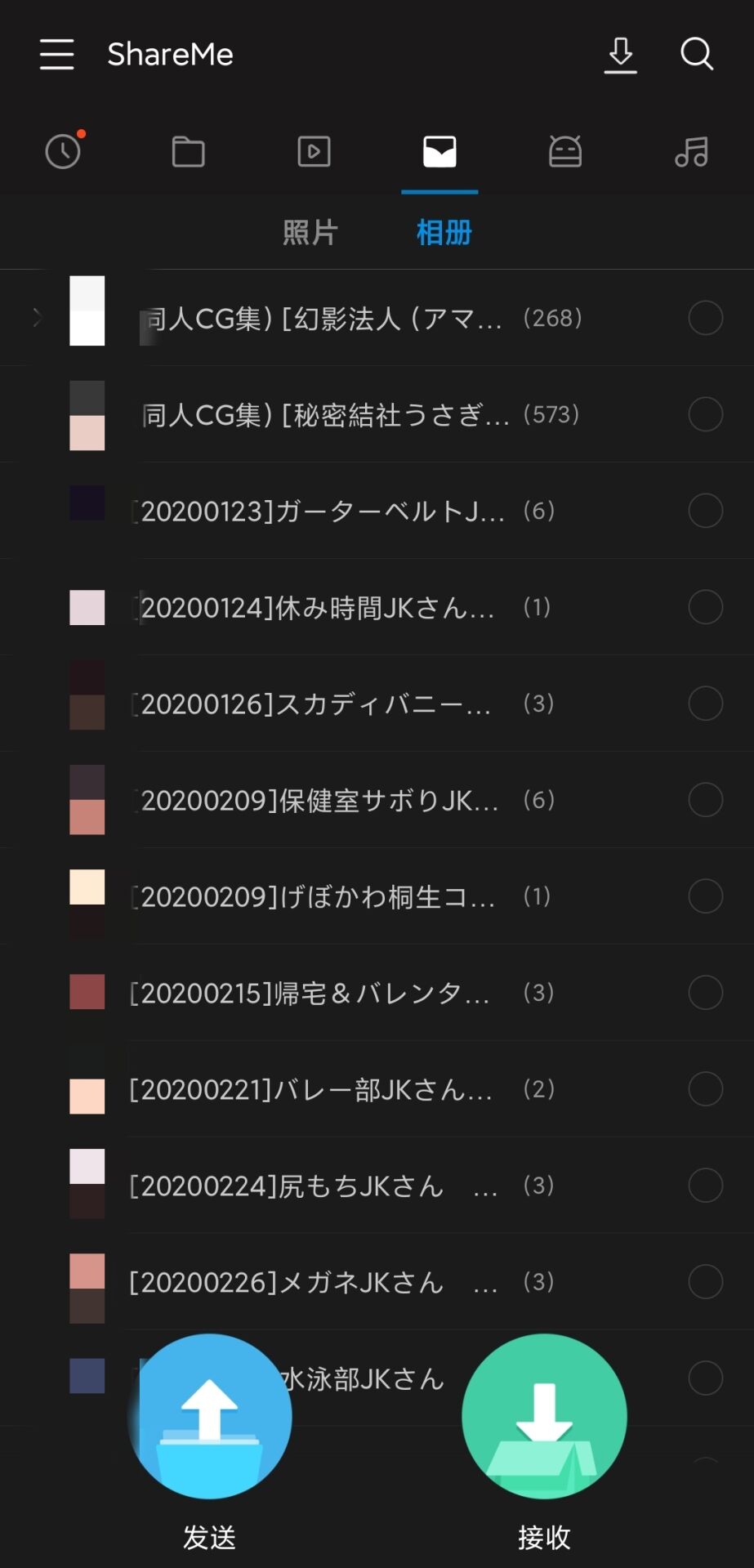Switch to the music tab
This screenshot has height=1568, width=754.
691,152
